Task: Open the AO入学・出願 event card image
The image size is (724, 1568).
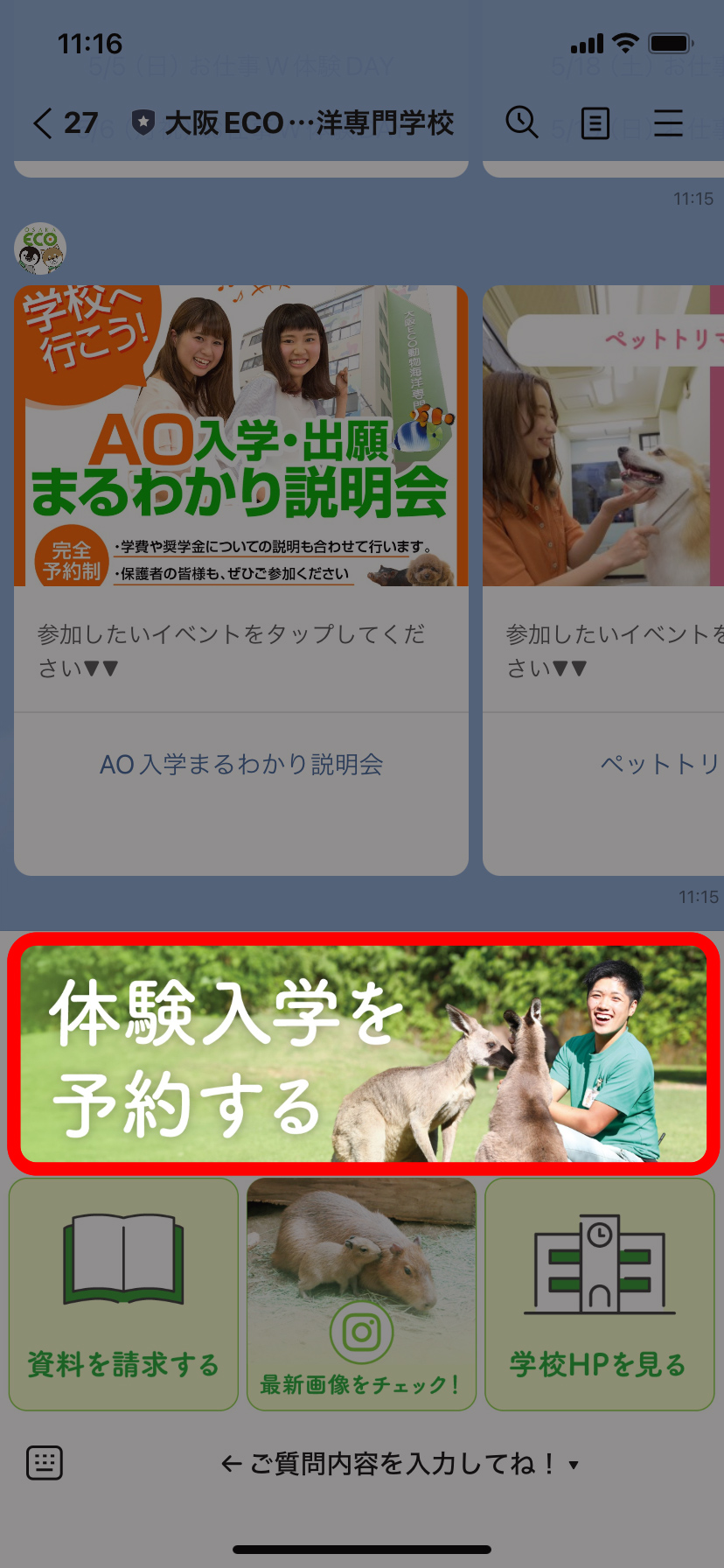Action: tap(241, 436)
